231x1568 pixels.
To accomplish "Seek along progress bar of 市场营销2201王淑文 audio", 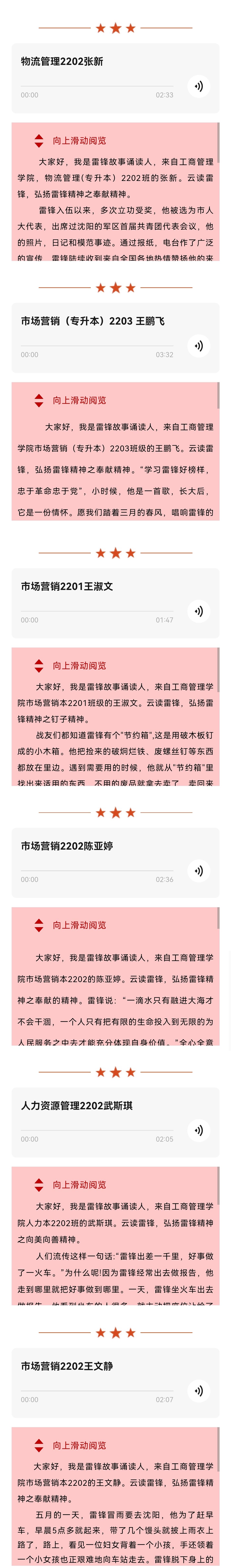I will (97, 611).
